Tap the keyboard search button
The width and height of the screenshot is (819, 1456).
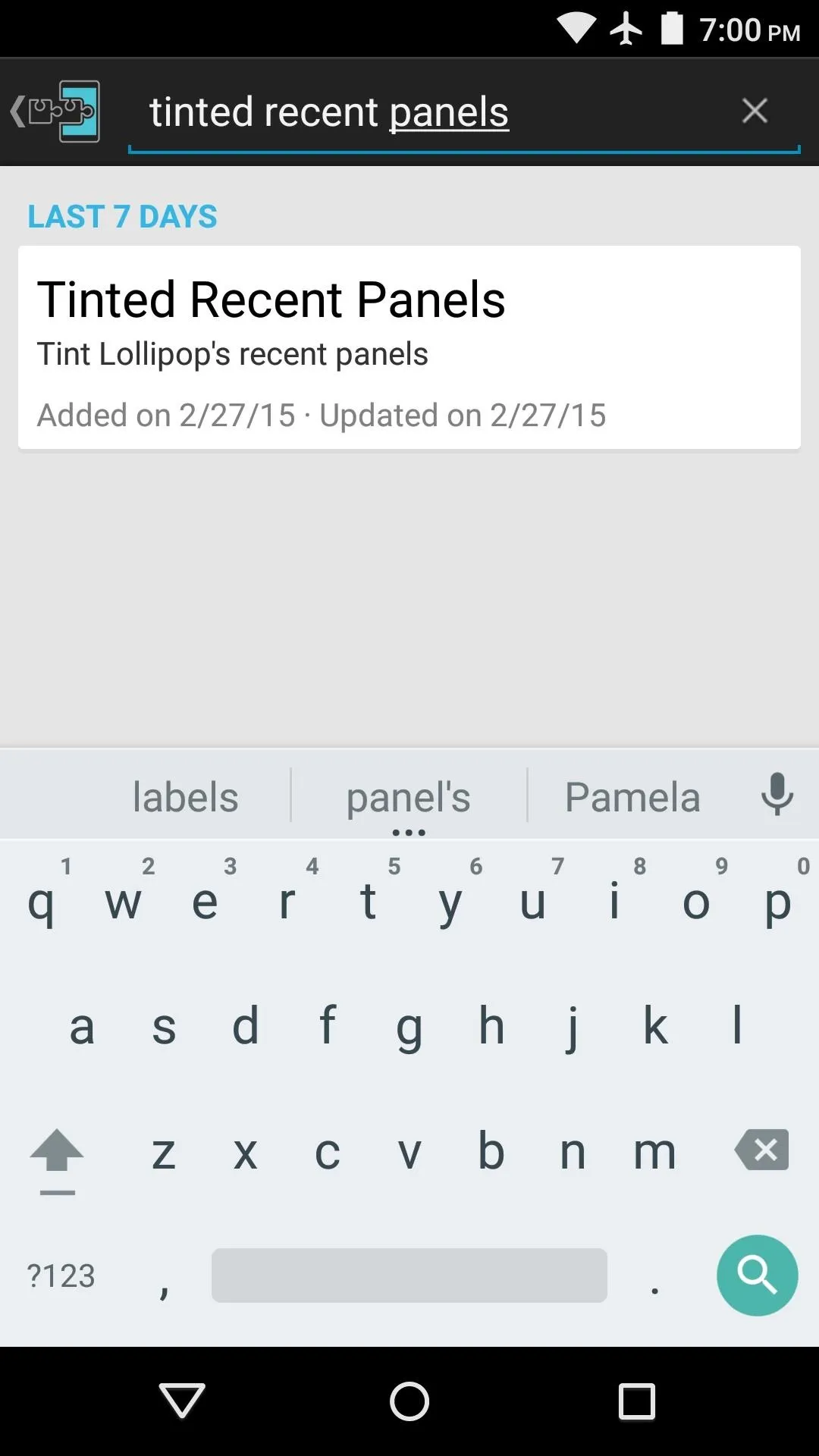coord(757,1275)
